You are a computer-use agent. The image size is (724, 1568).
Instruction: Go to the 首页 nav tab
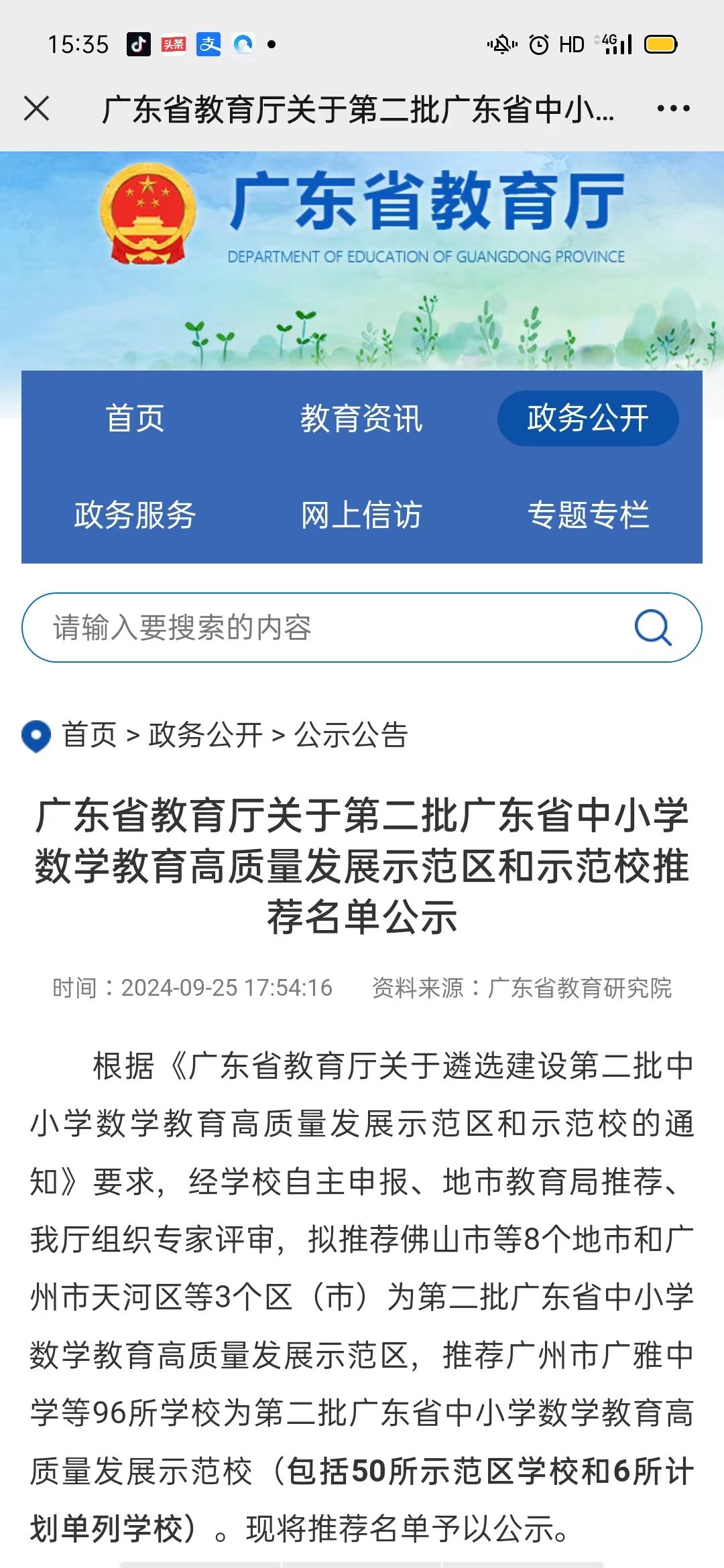[135, 419]
